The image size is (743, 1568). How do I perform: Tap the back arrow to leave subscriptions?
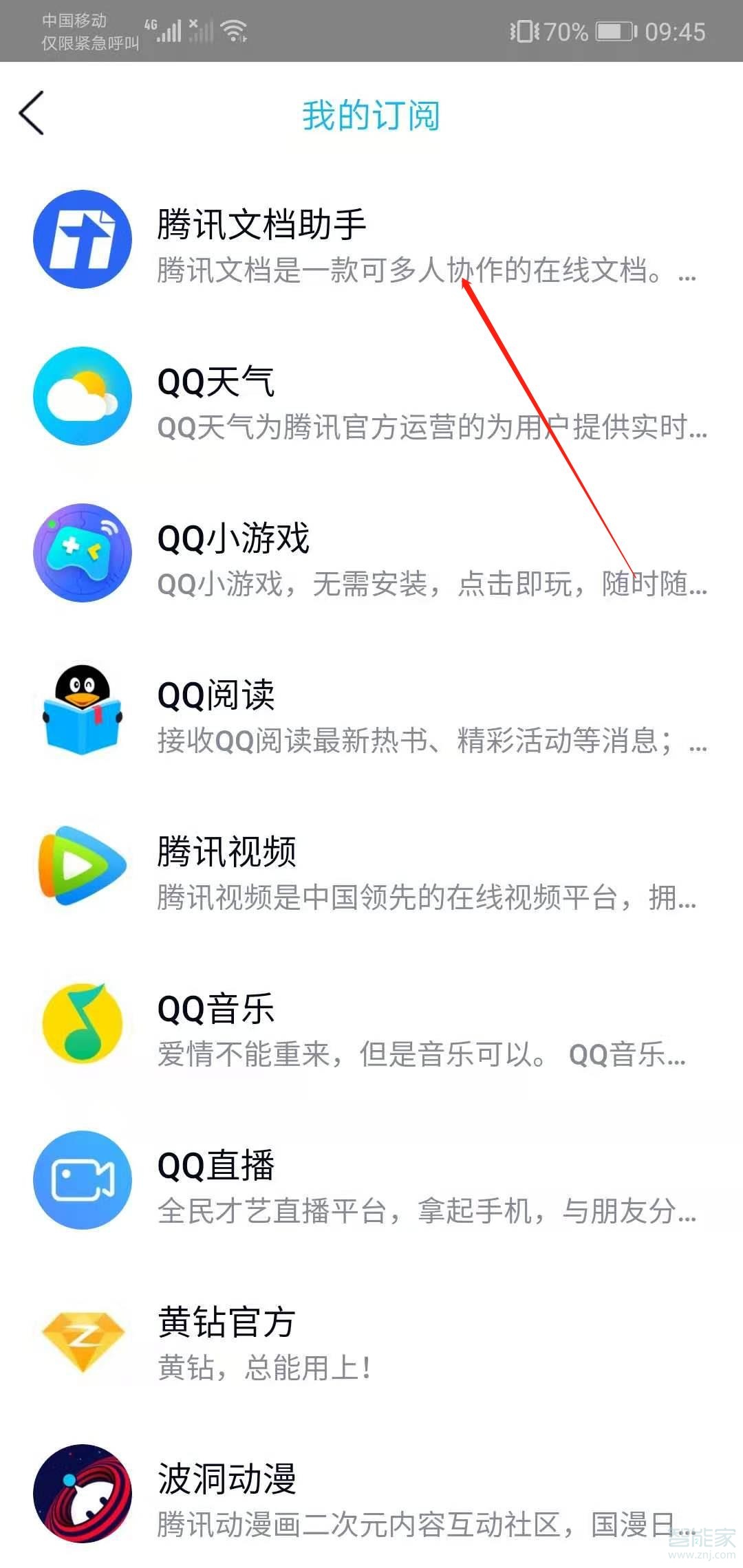pos(31,113)
